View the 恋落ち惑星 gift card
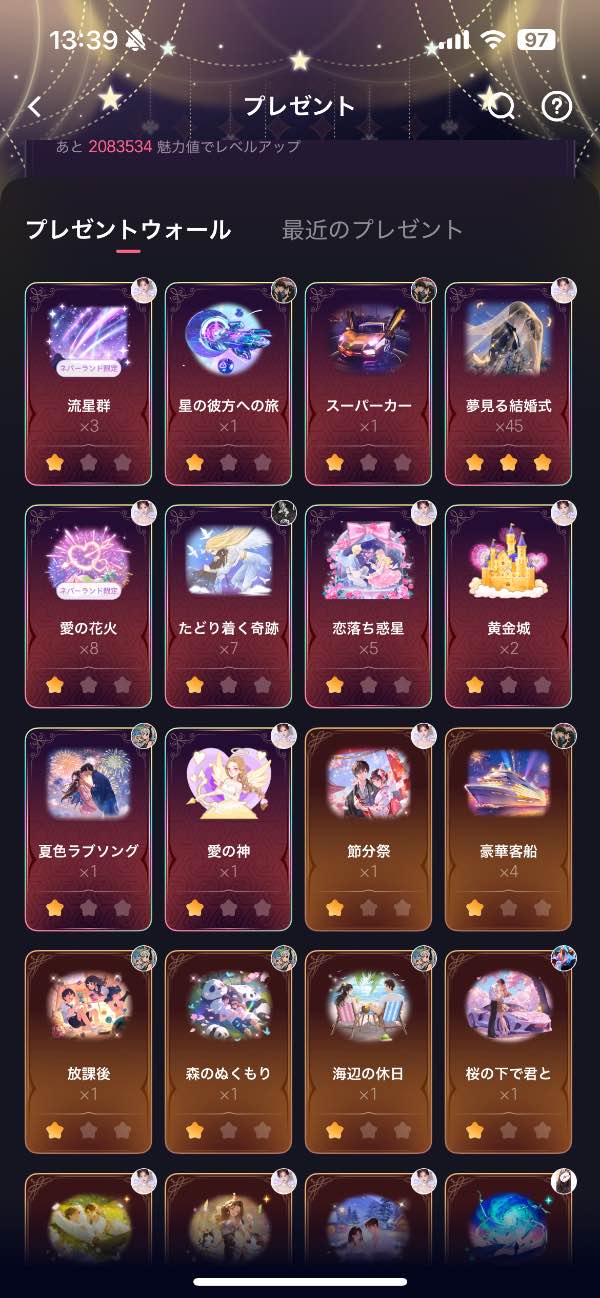Viewport: 600px width, 1298px height. 368,606
